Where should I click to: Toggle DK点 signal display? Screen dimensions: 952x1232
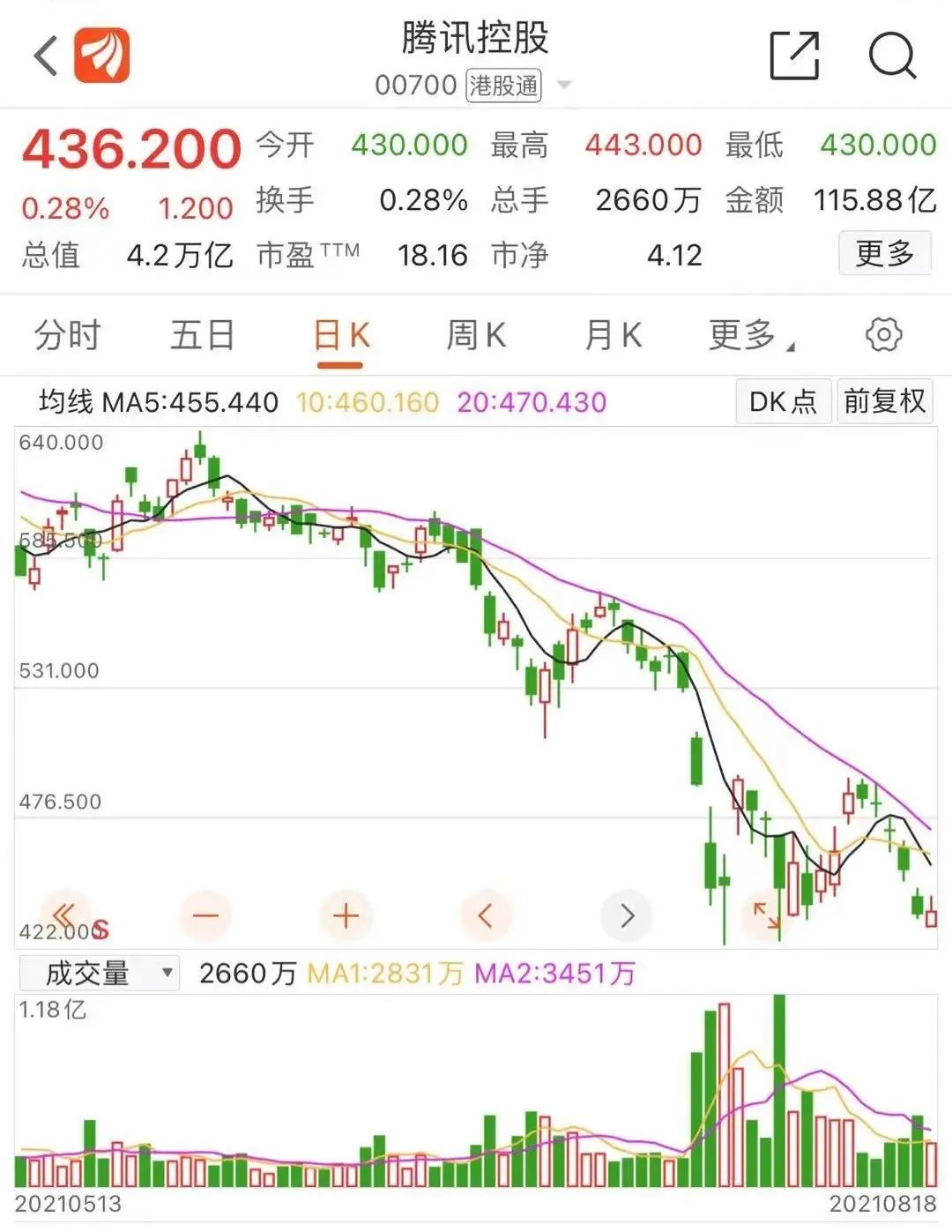point(781,401)
